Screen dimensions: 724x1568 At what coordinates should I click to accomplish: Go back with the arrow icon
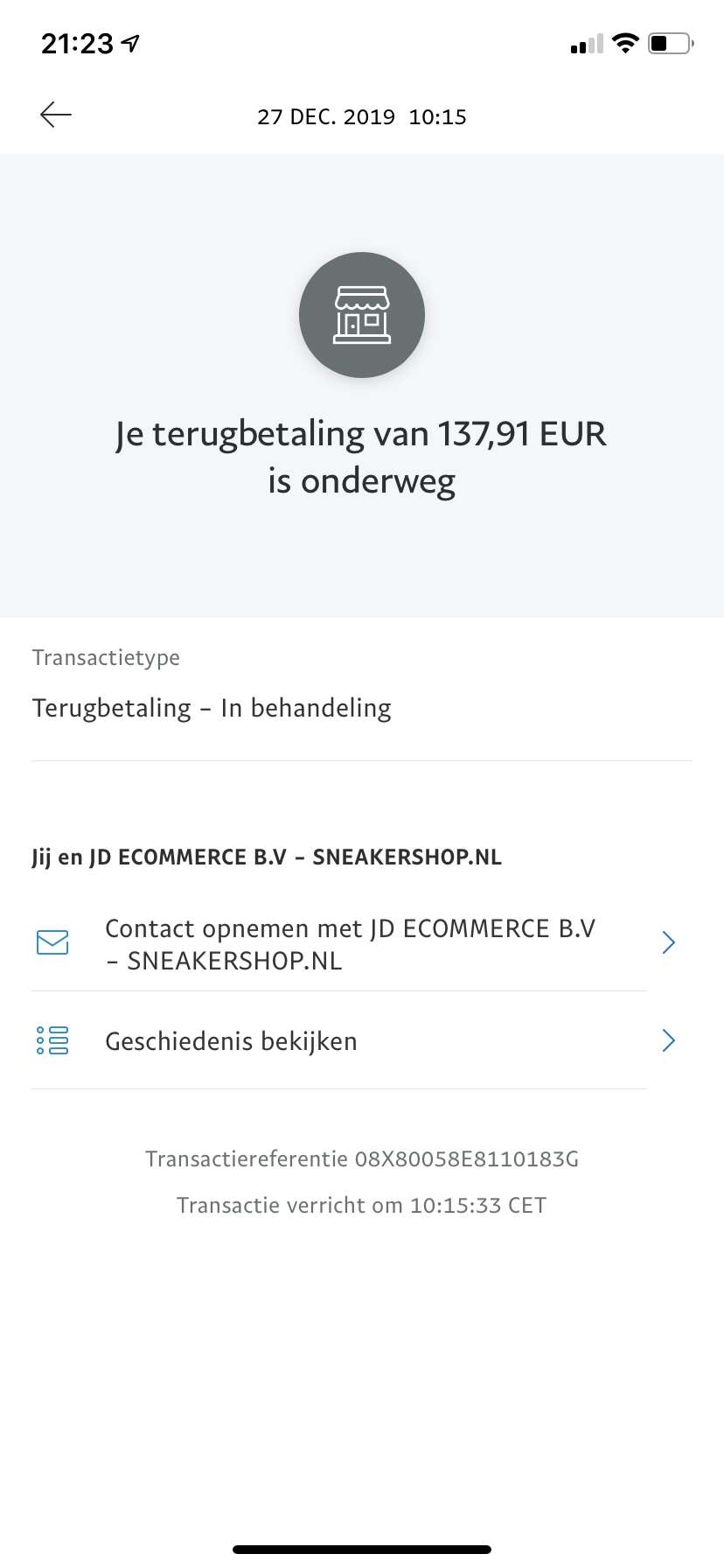(x=56, y=115)
